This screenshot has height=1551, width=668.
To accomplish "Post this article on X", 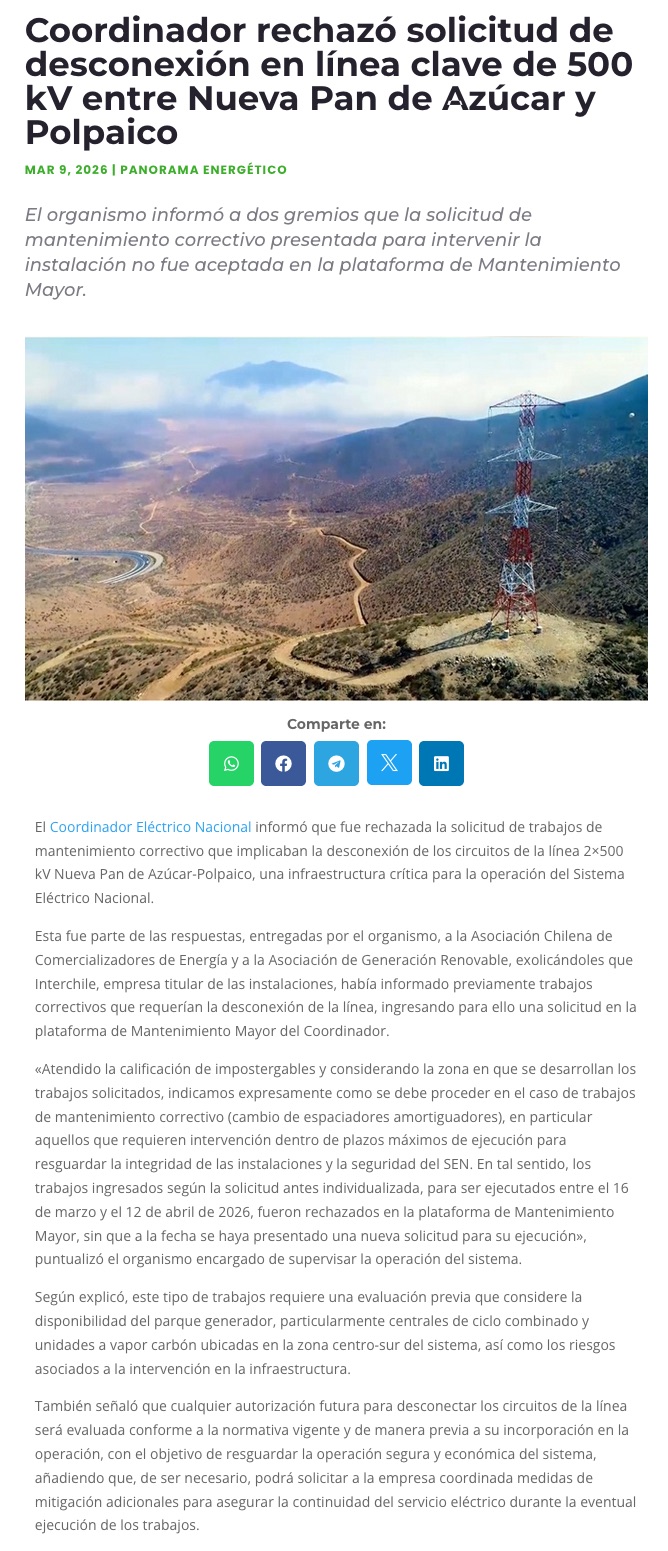I will (x=389, y=763).
